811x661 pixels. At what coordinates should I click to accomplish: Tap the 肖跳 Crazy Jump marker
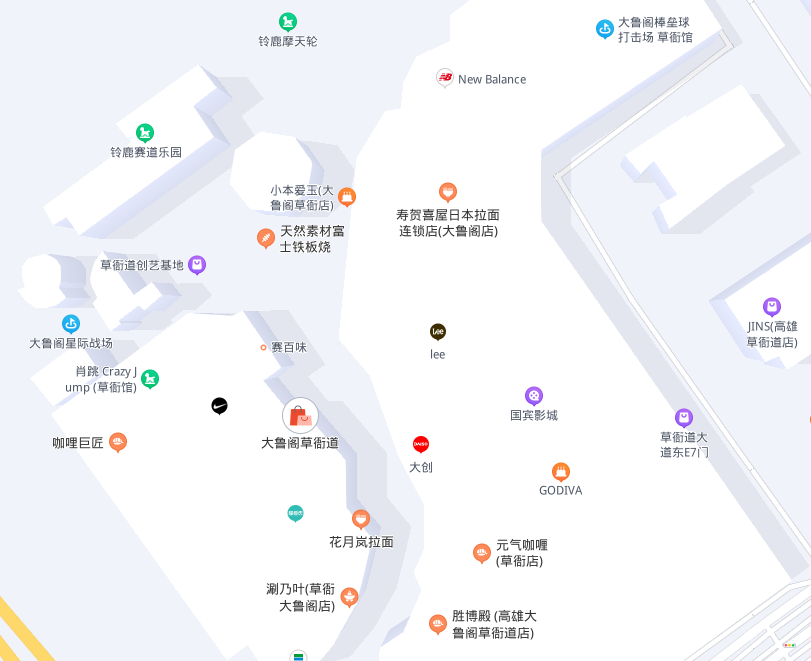click(x=150, y=379)
